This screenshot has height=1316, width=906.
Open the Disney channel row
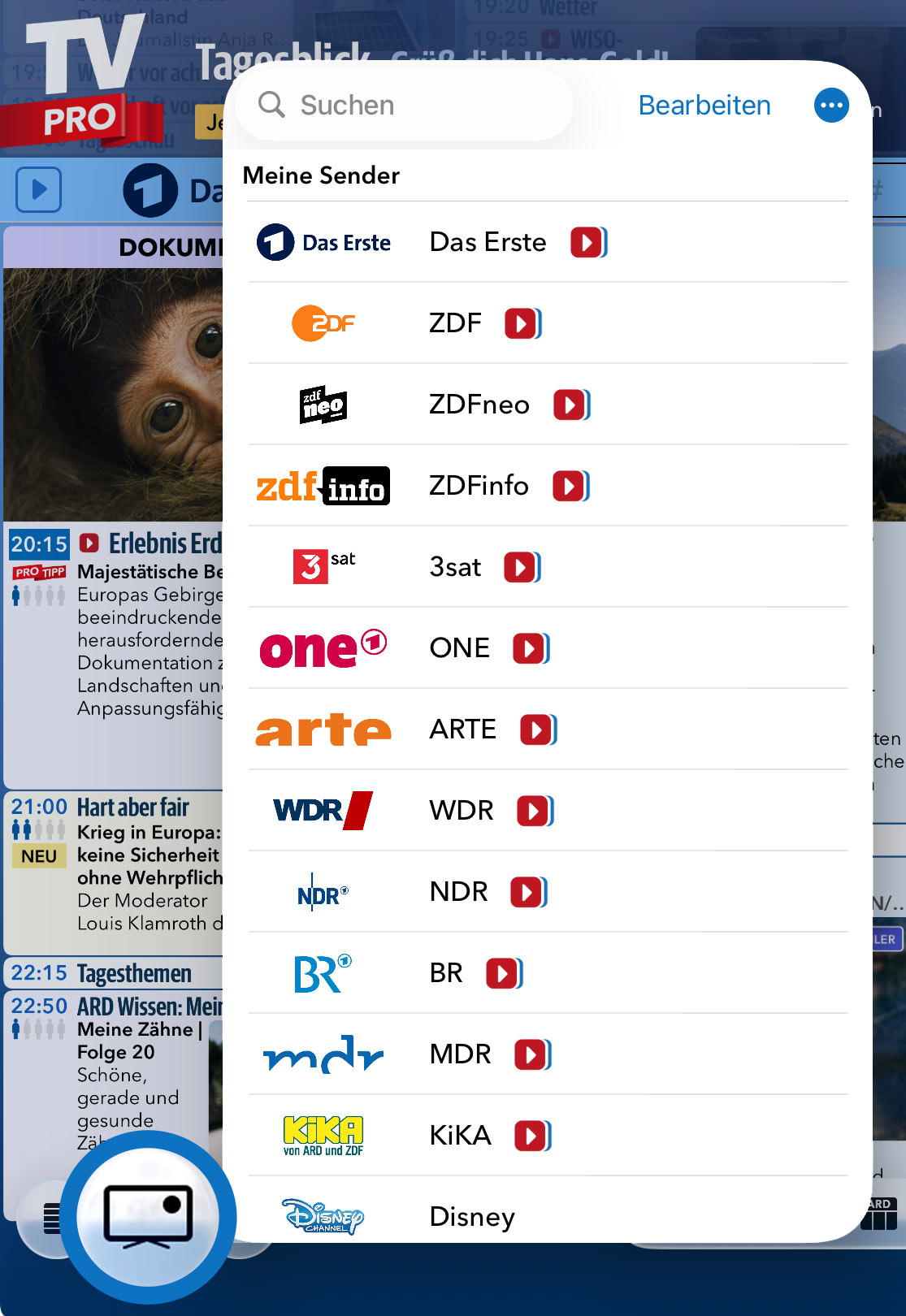471,1217
